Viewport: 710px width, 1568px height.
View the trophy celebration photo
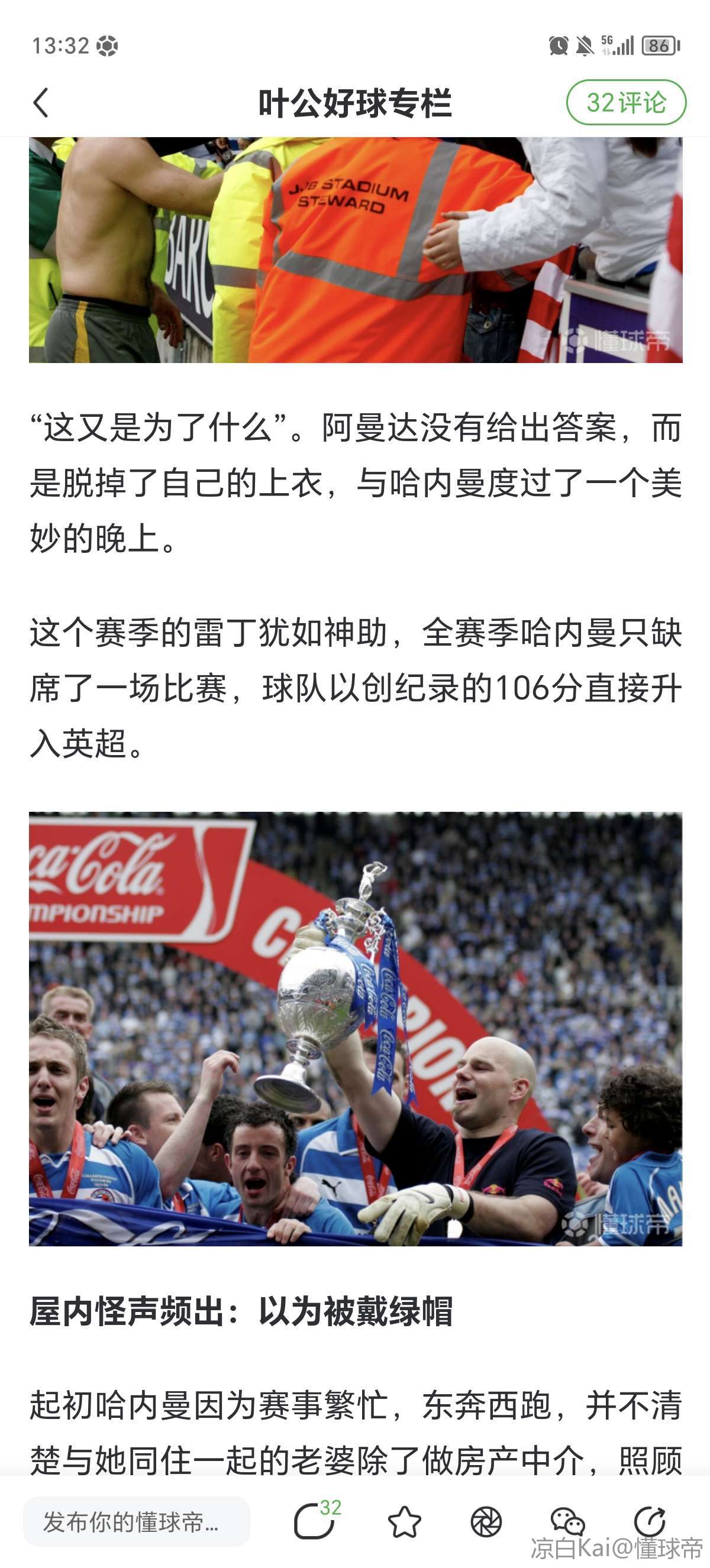356,1029
